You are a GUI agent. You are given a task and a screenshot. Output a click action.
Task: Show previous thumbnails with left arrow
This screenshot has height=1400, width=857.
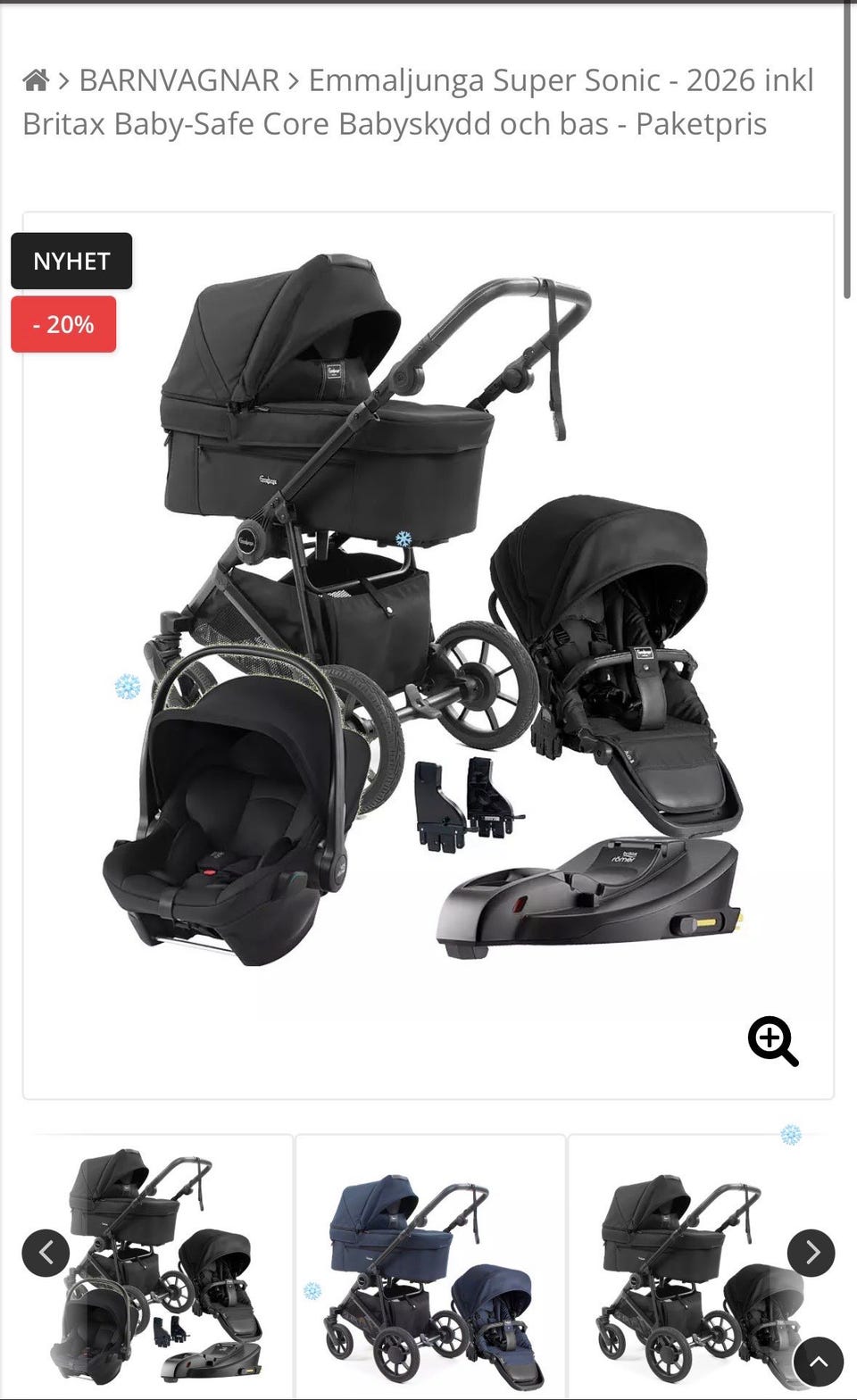[x=46, y=1253]
